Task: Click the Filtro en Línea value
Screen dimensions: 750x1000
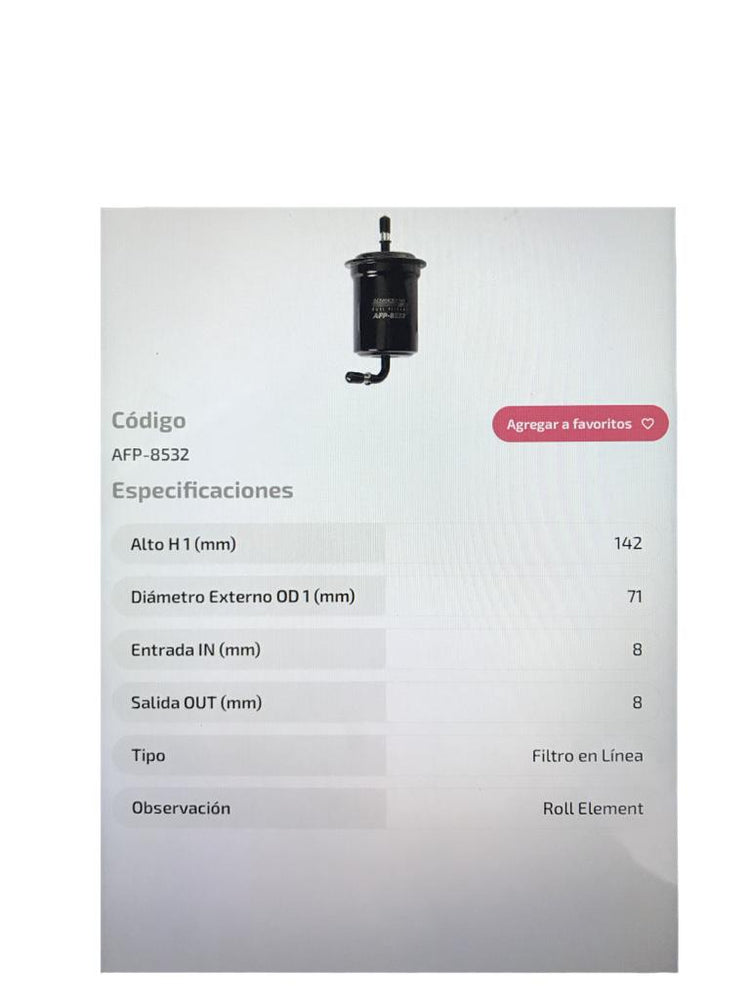Action: [589, 756]
